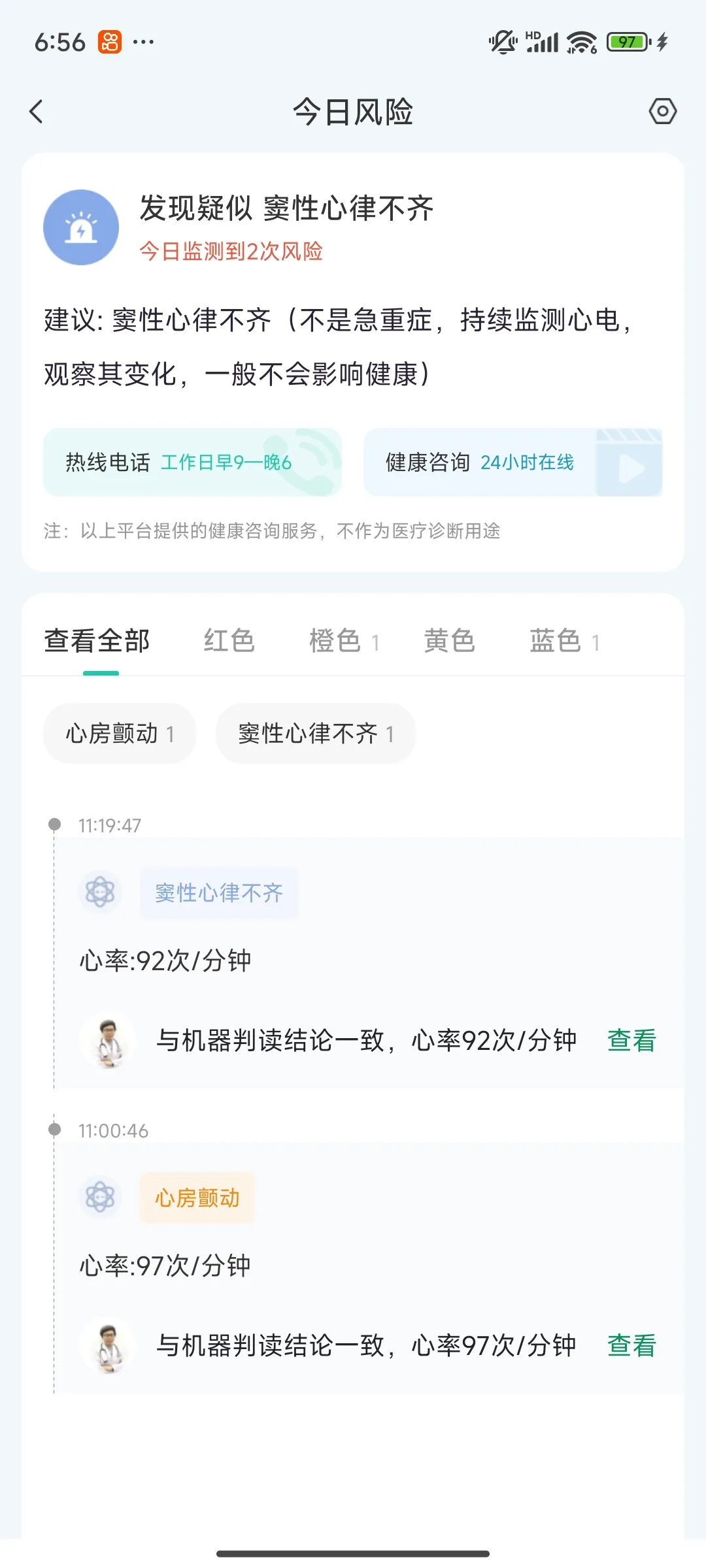This screenshot has width=706, height=1568.
Task: Open the settings gear on the top right
Action: [662, 111]
